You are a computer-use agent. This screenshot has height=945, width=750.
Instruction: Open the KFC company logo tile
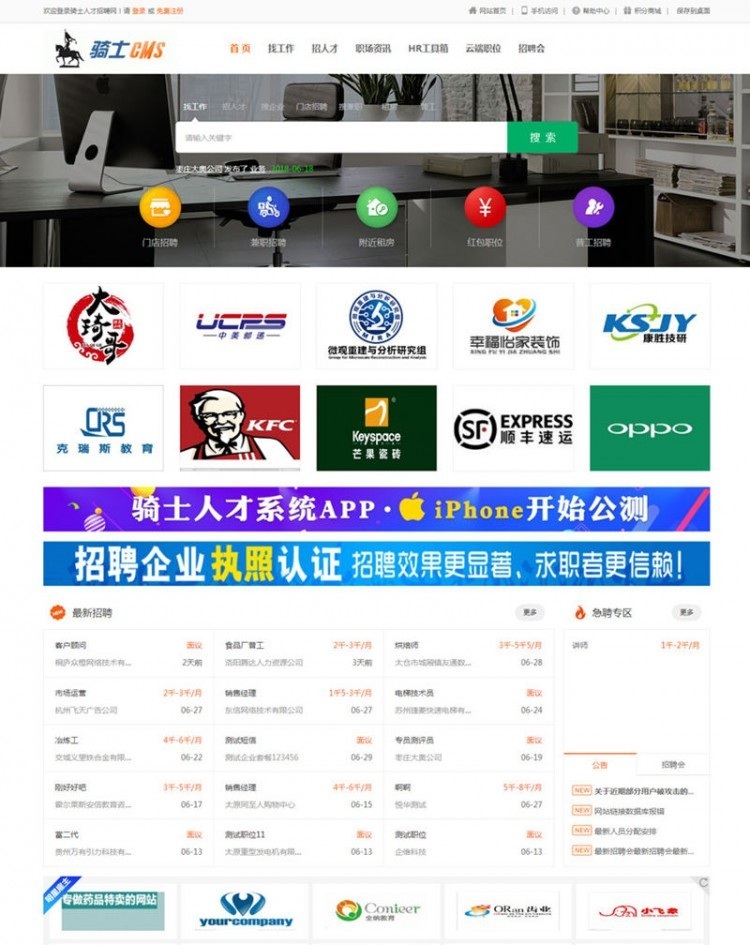(240, 427)
